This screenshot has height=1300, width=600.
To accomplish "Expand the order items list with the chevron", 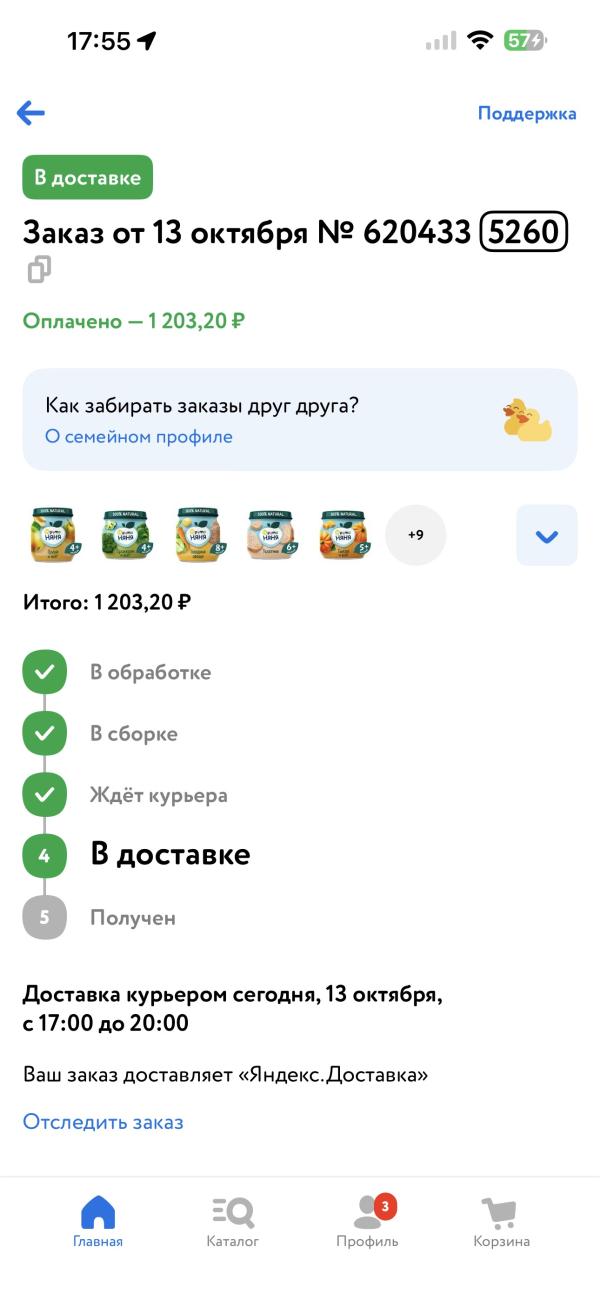I will click(546, 536).
